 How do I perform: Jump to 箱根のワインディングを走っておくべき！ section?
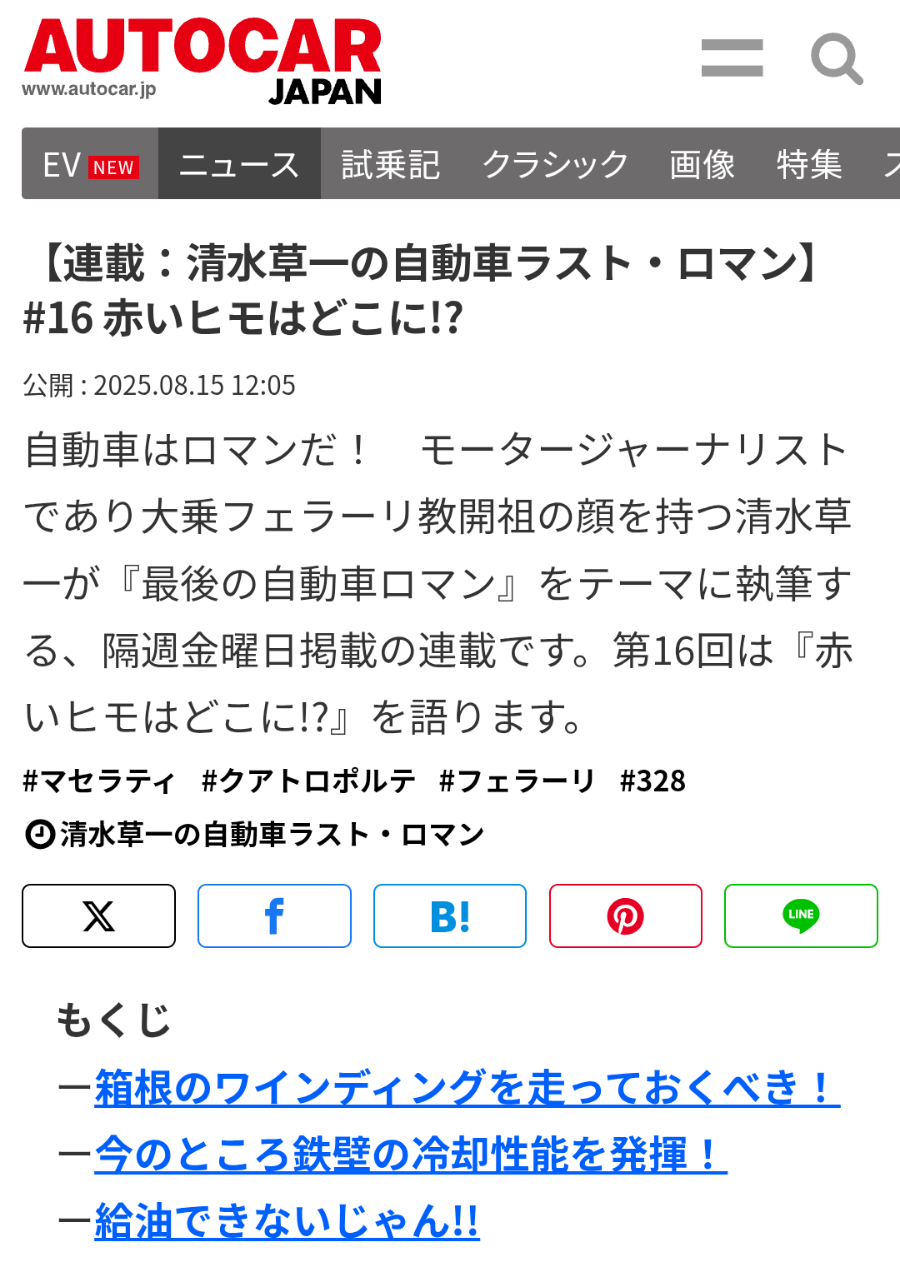click(466, 1088)
